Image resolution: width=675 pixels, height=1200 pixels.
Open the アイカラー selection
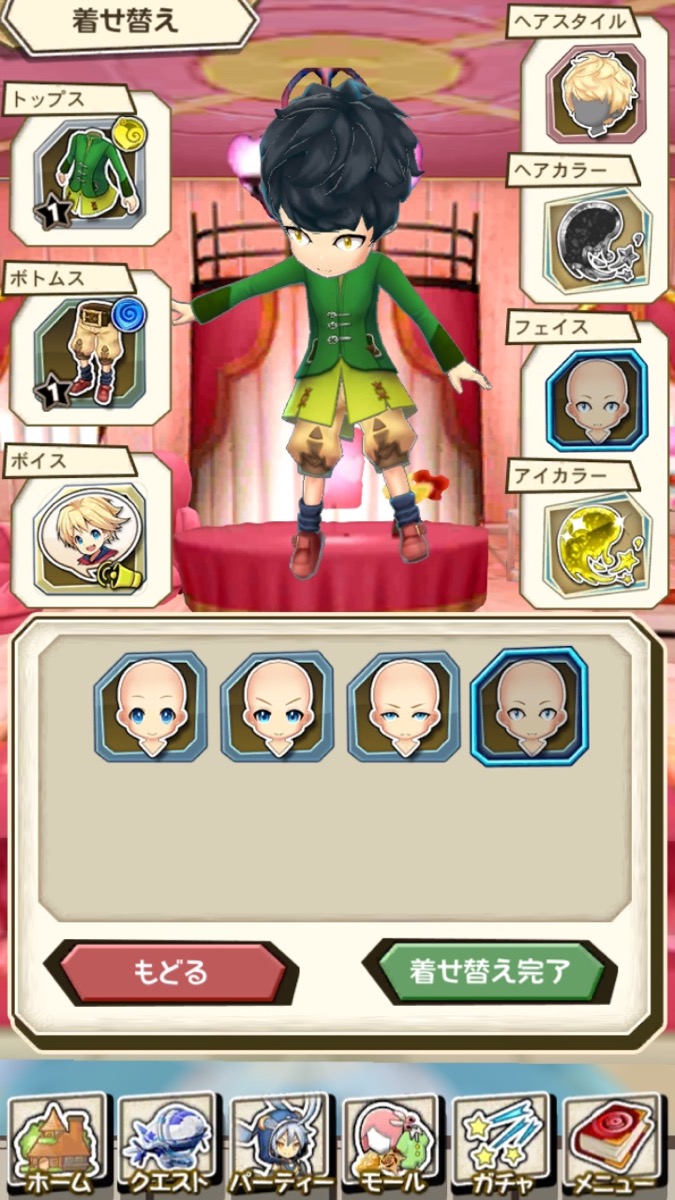pos(598,545)
